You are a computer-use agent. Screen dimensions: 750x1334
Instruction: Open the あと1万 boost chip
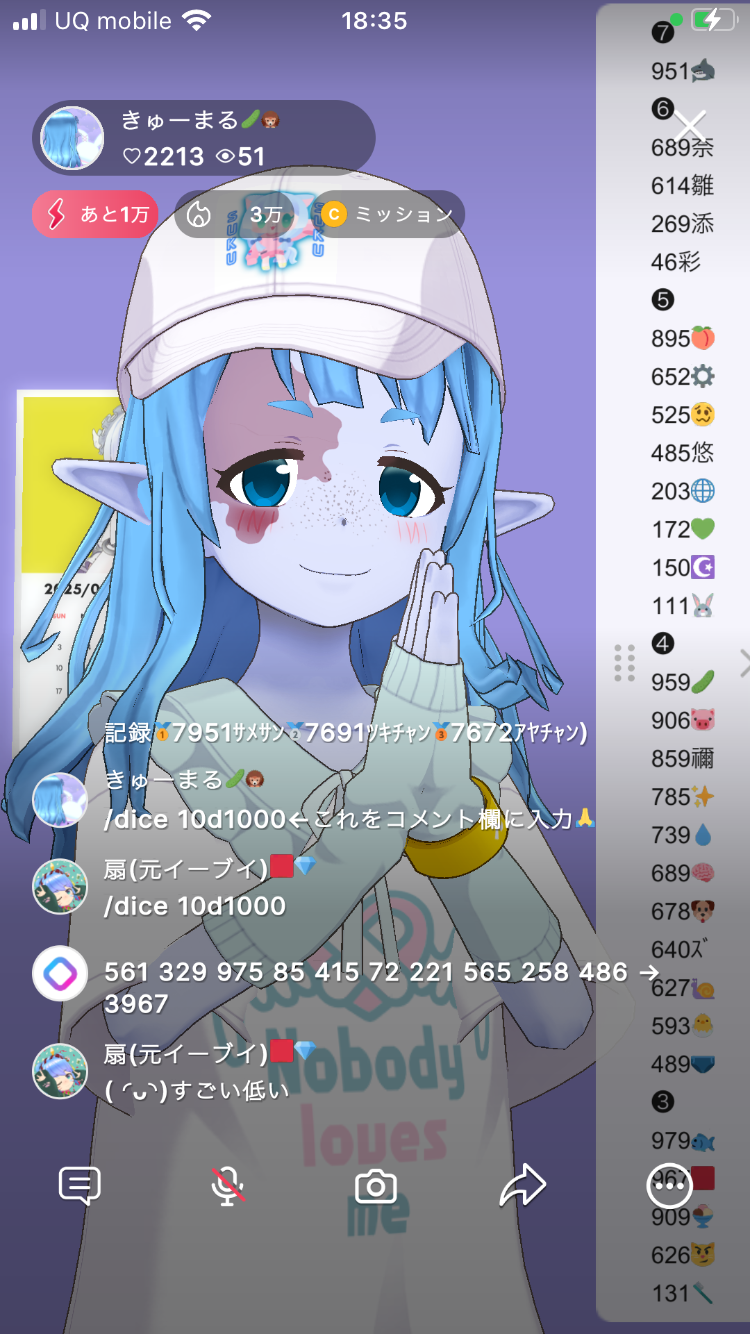click(x=96, y=214)
